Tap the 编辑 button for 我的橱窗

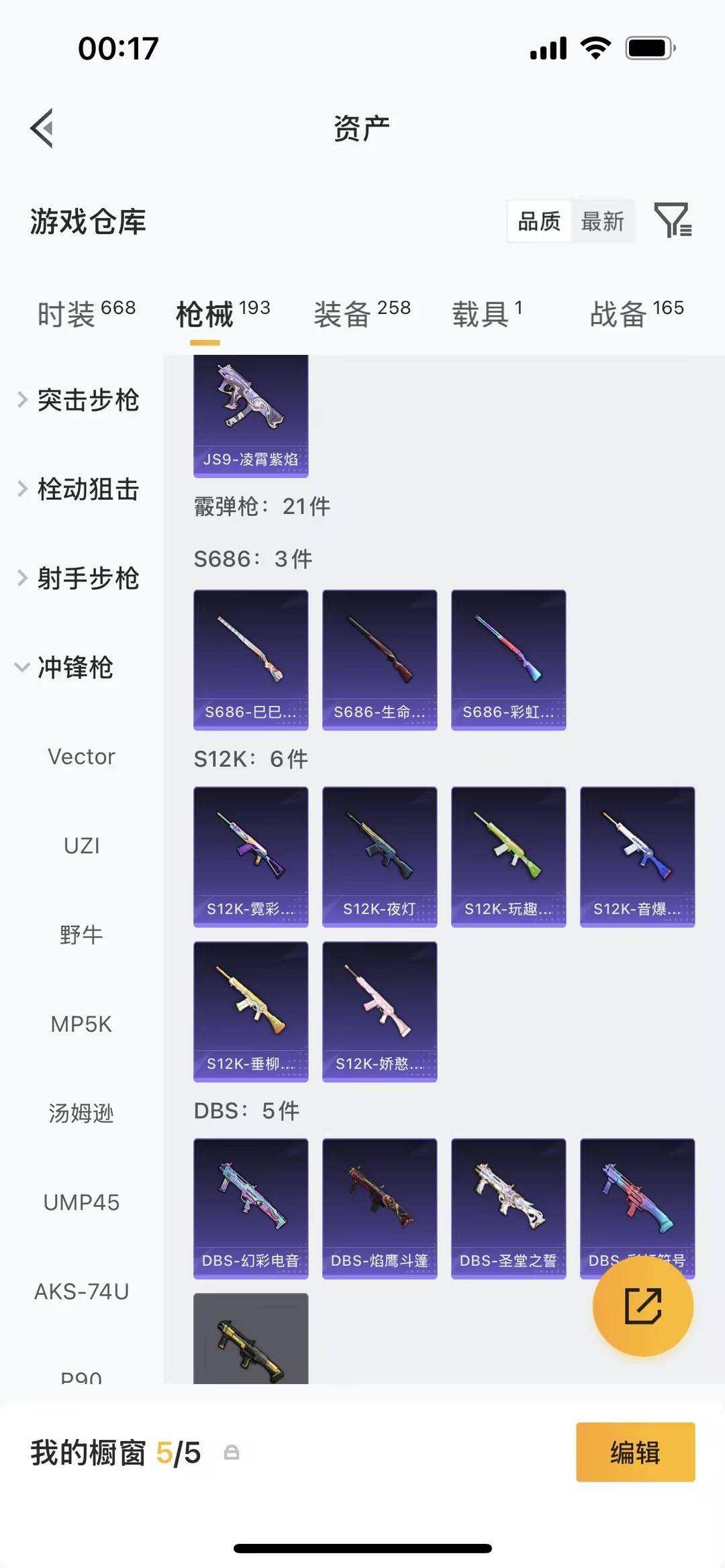click(x=635, y=1452)
